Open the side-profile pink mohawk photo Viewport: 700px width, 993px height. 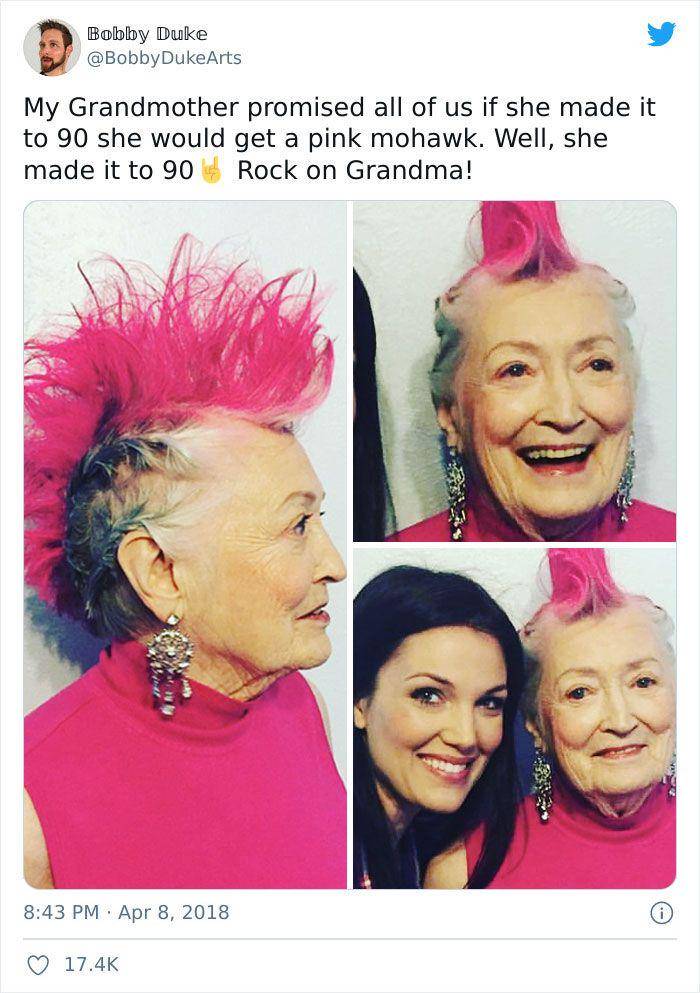pos(185,545)
